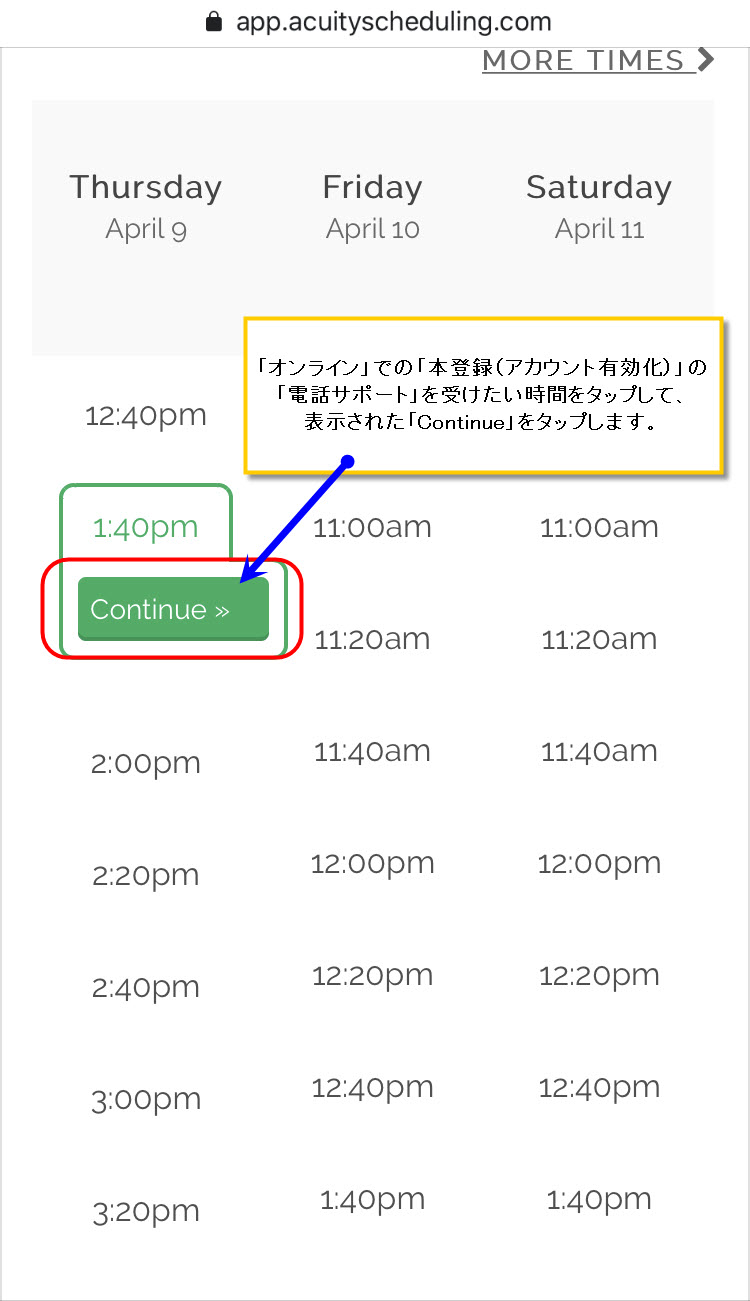The image size is (750, 1301).
Task: Select Saturday 12:40pm time slot
Action: (599, 1088)
